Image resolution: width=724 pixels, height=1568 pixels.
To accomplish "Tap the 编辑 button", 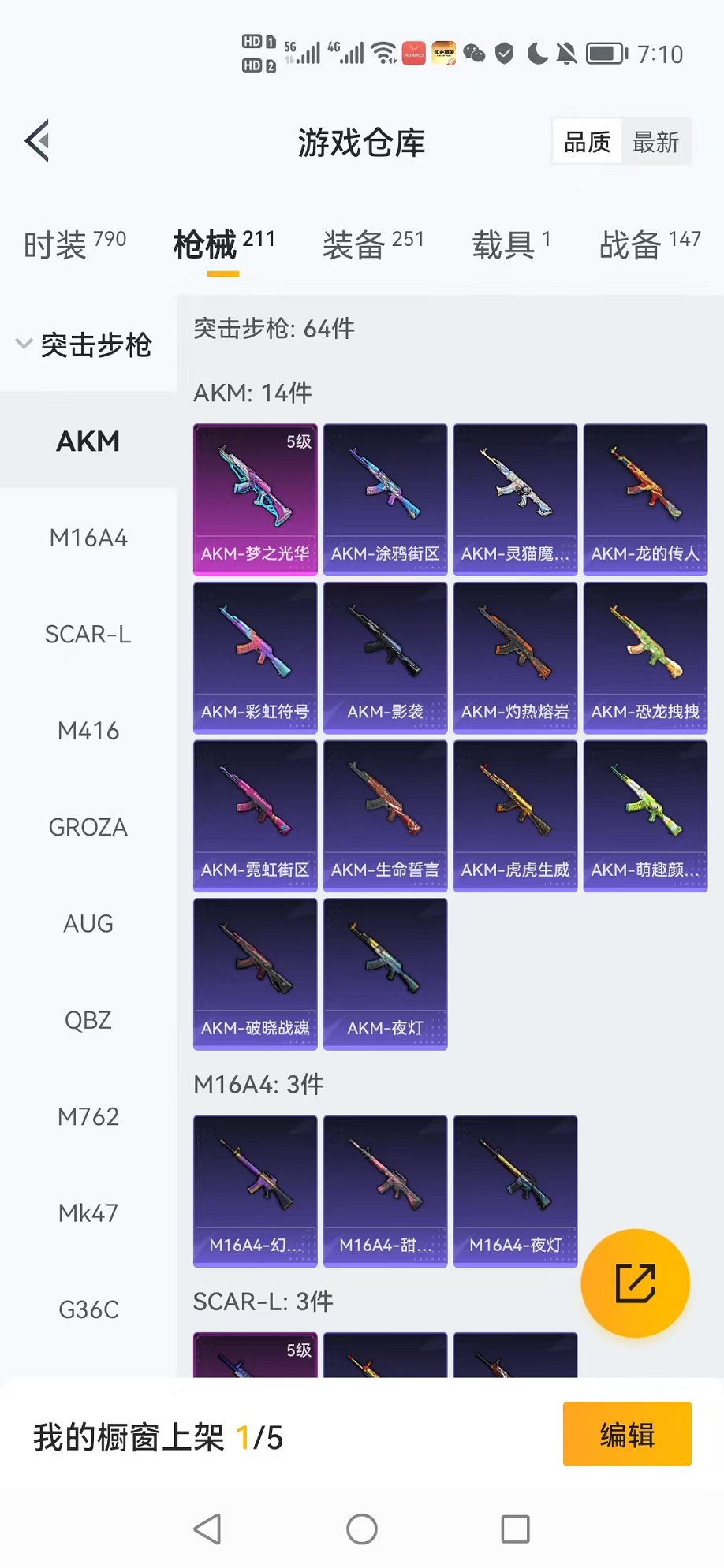I will point(627,1434).
